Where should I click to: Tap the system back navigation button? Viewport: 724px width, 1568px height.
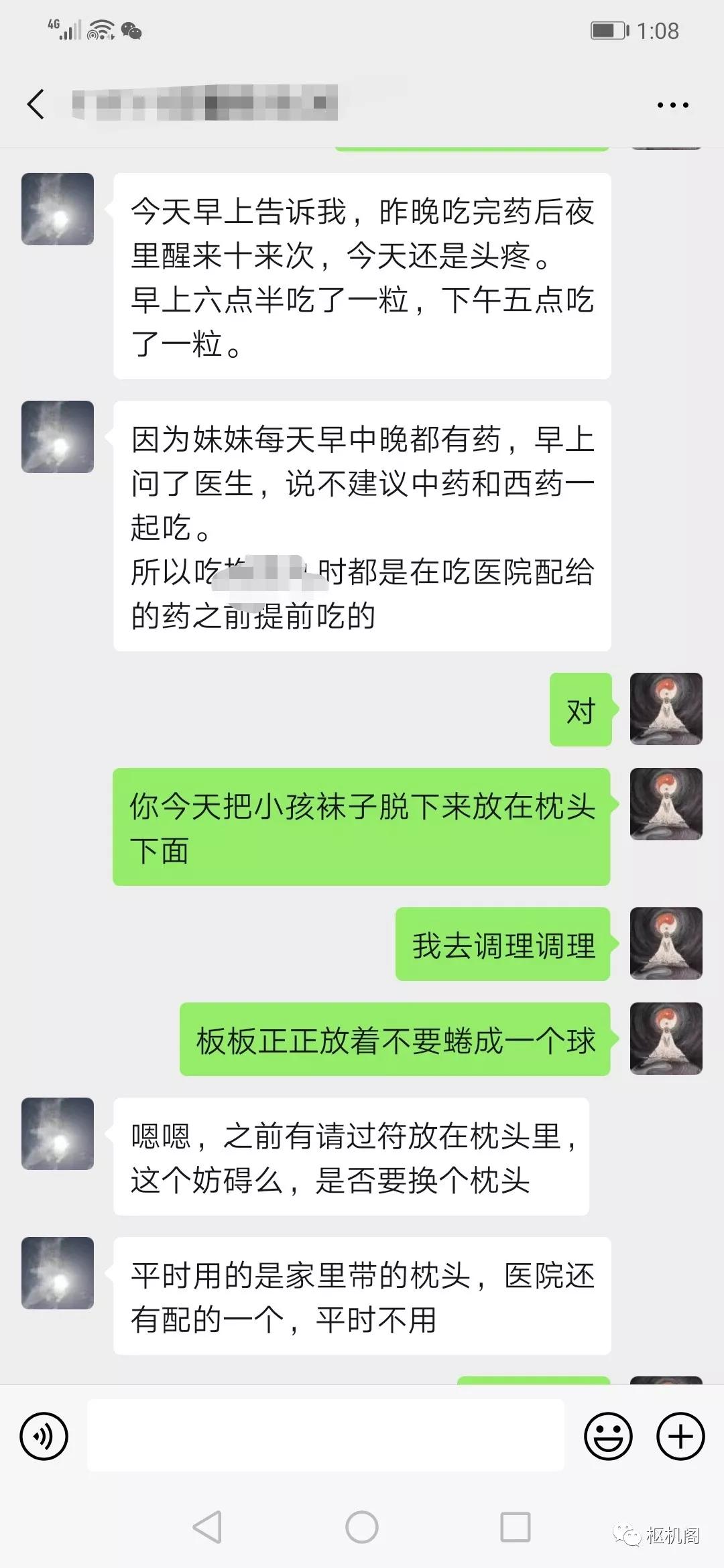(207, 1528)
